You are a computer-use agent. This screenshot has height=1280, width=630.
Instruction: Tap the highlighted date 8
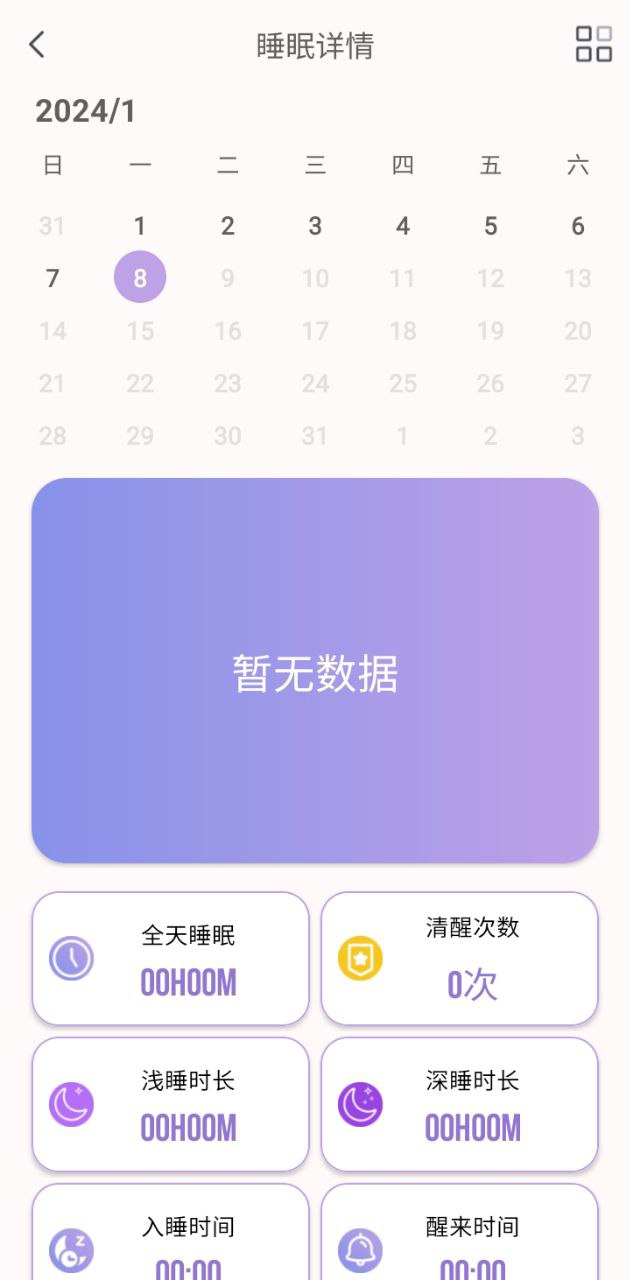click(140, 277)
